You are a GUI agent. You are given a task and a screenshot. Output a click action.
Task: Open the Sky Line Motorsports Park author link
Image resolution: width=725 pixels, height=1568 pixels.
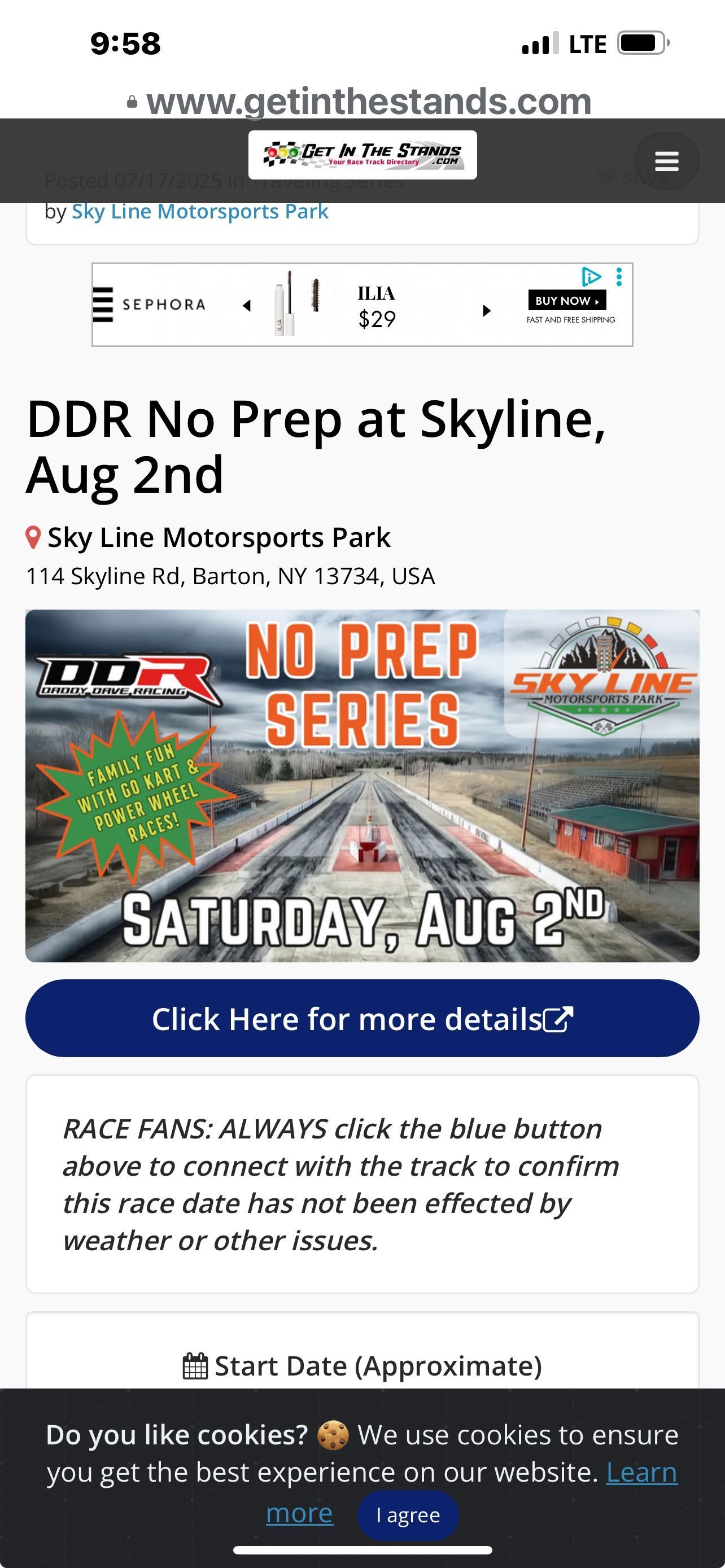(x=200, y=211)
